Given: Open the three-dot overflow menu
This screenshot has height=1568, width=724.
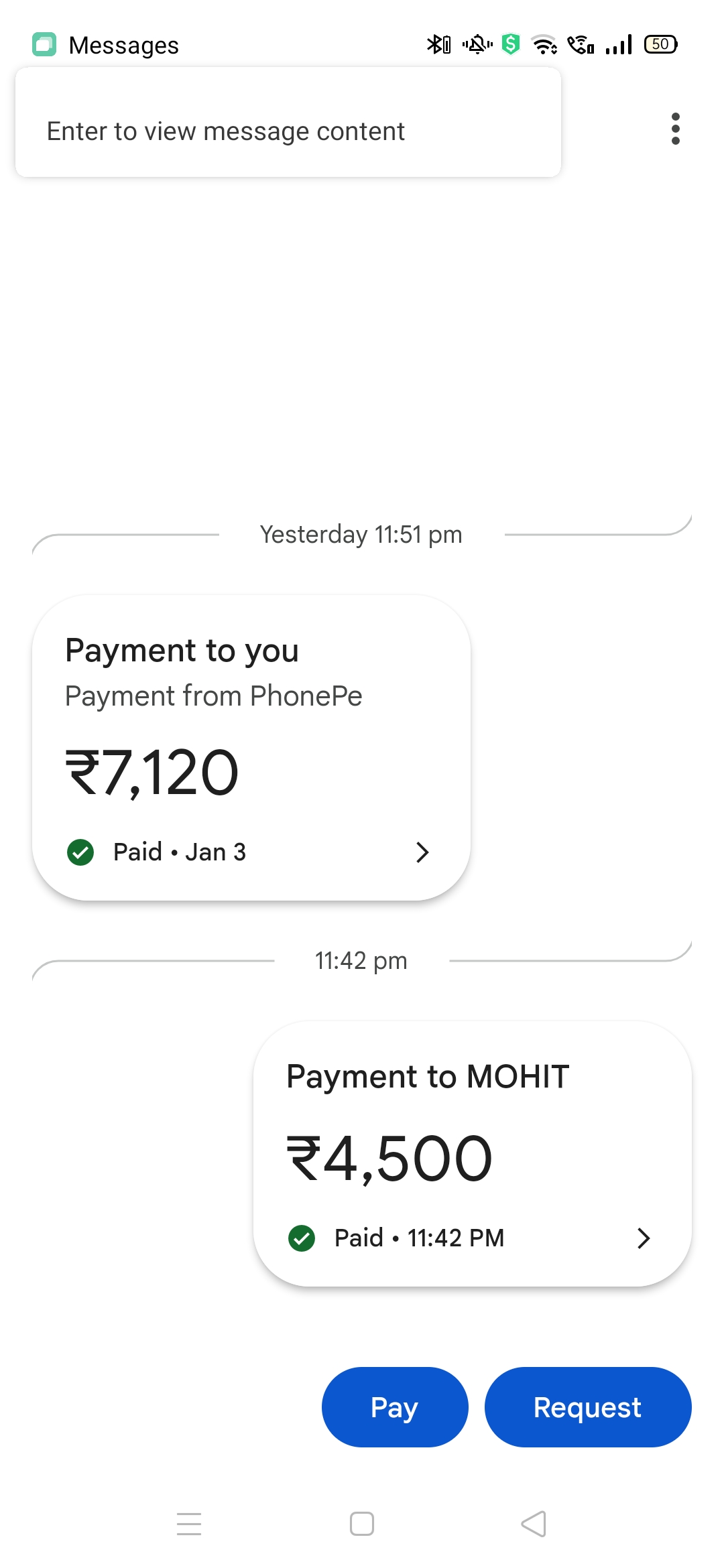Looking at the screenshot, I should [x=675, y=129].
